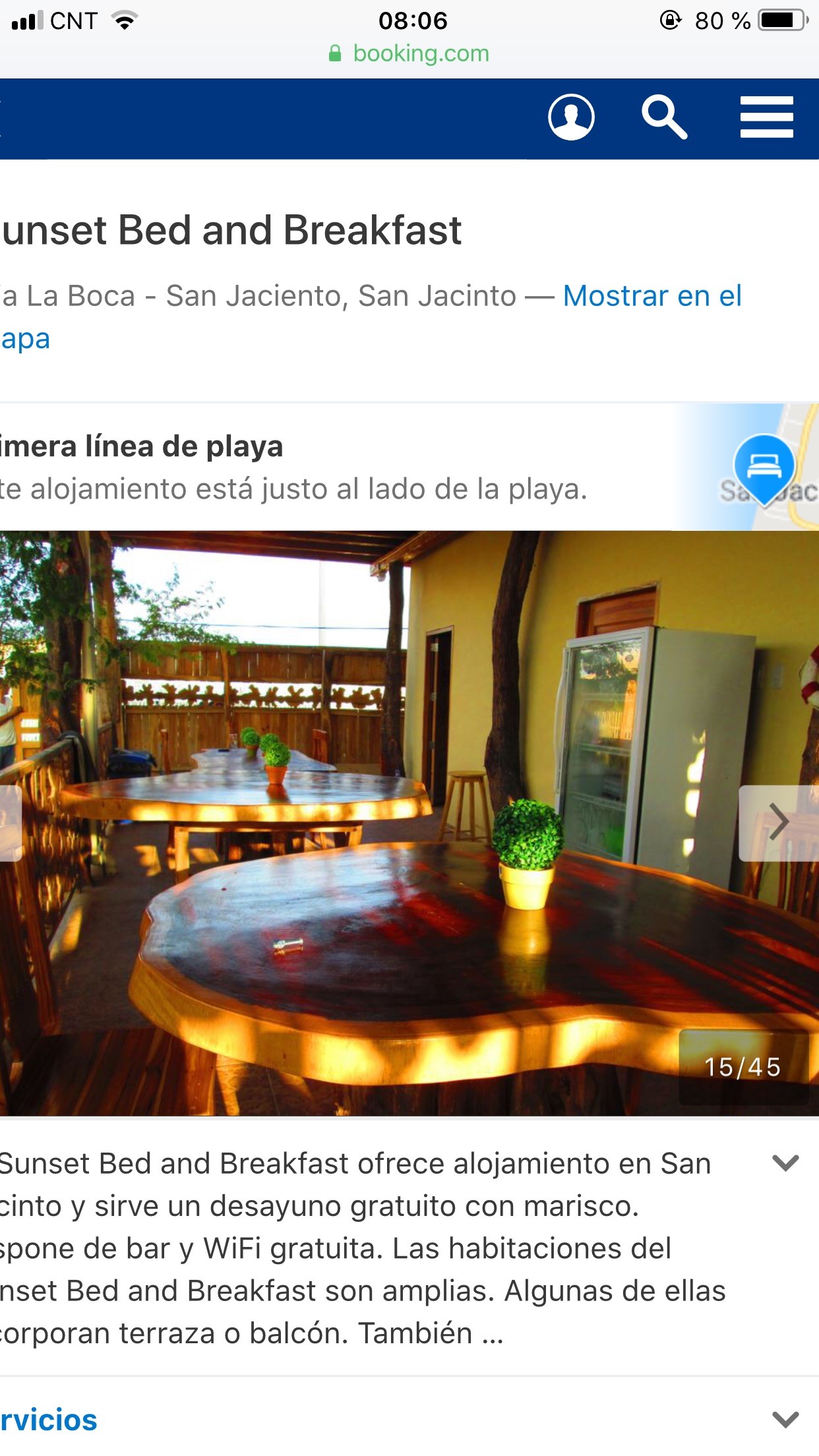Tap the 'Mostrar en el mapa' link
This screenshot has height=1456, width=819.
(x=652, y=297)
